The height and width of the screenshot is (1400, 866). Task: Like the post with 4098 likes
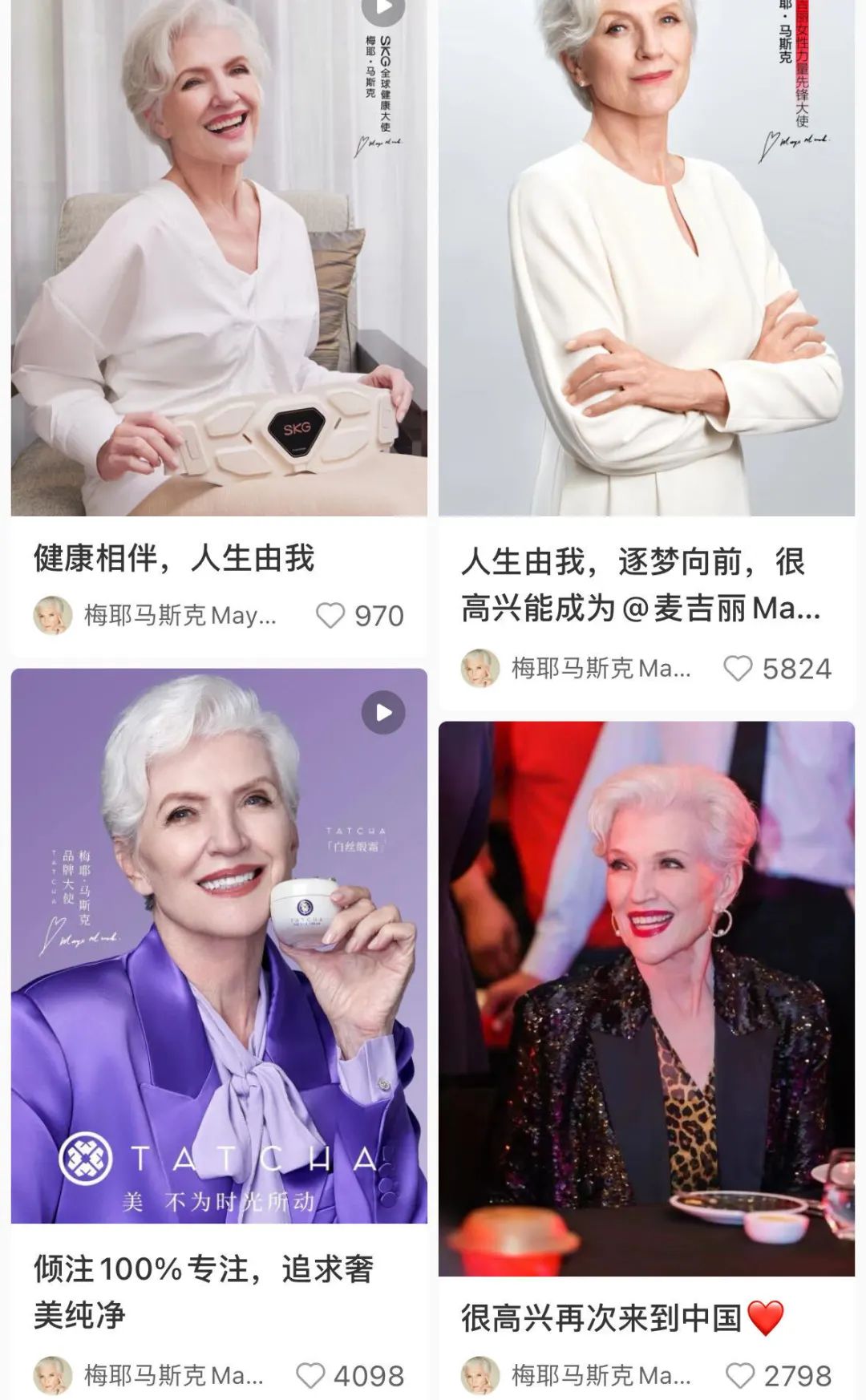[311, 1376]
